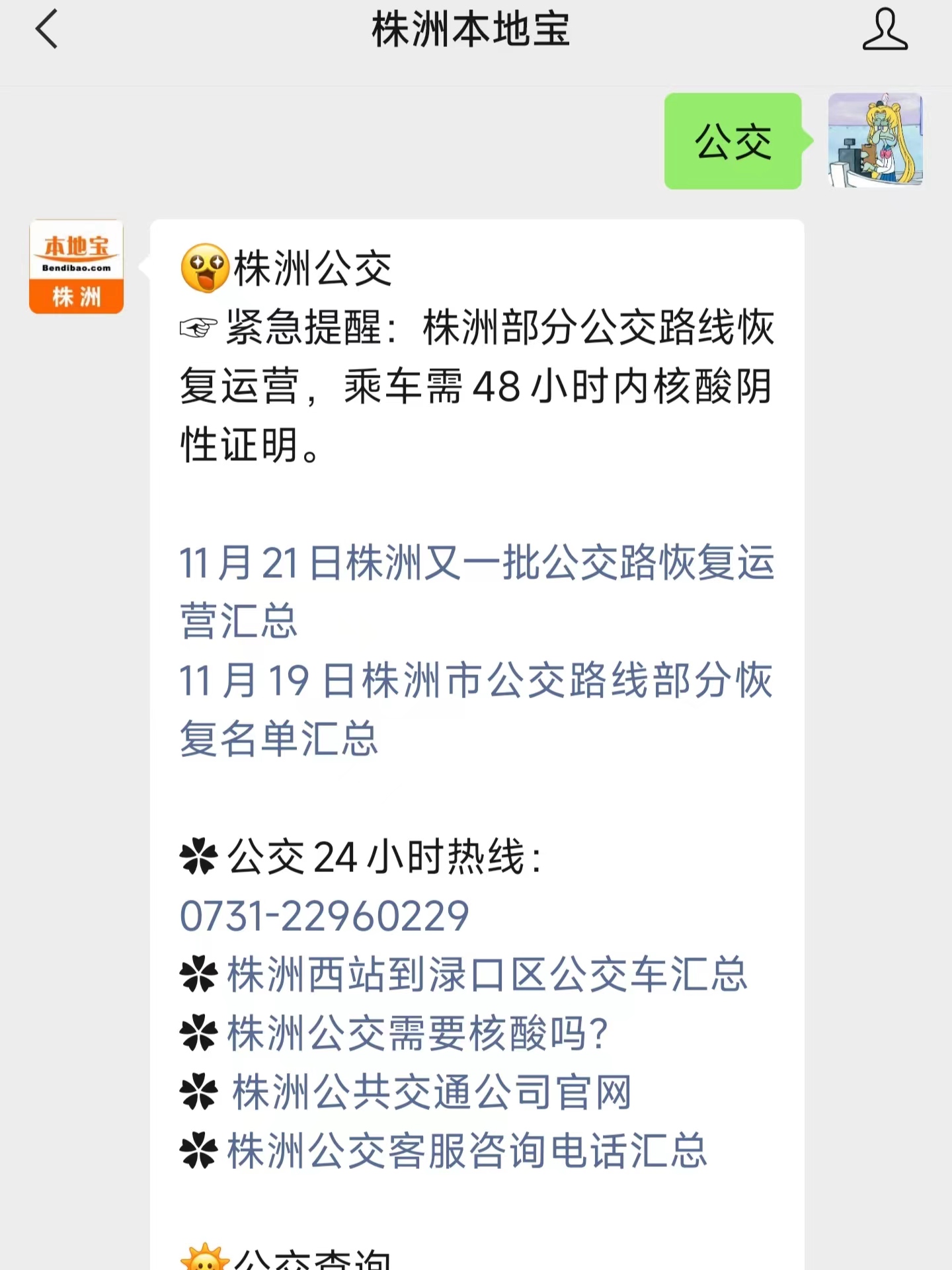Open the 本地宝 株洲 sender avatar

[77, 266]
